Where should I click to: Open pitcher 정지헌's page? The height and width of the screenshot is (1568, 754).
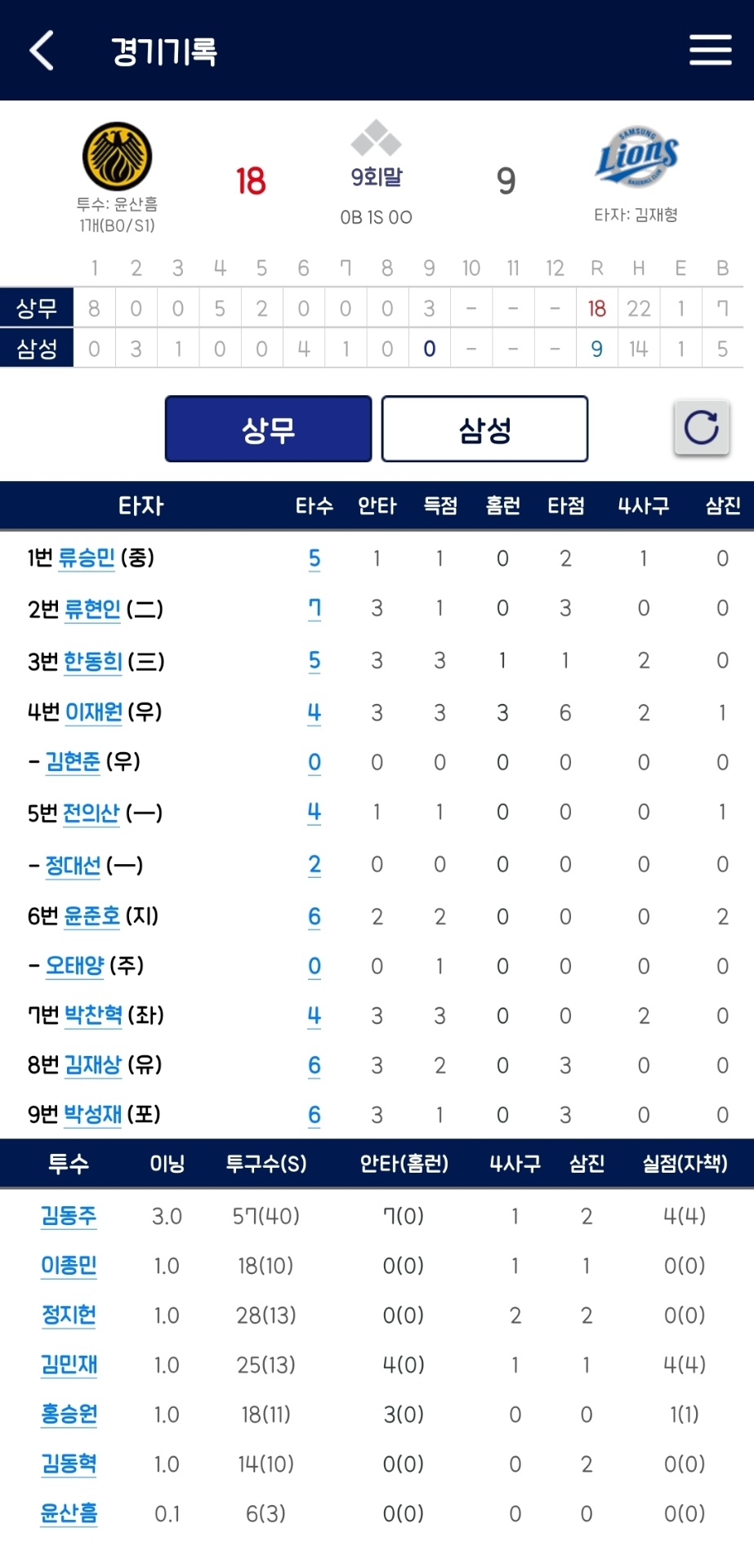(x=69, y=1315)
